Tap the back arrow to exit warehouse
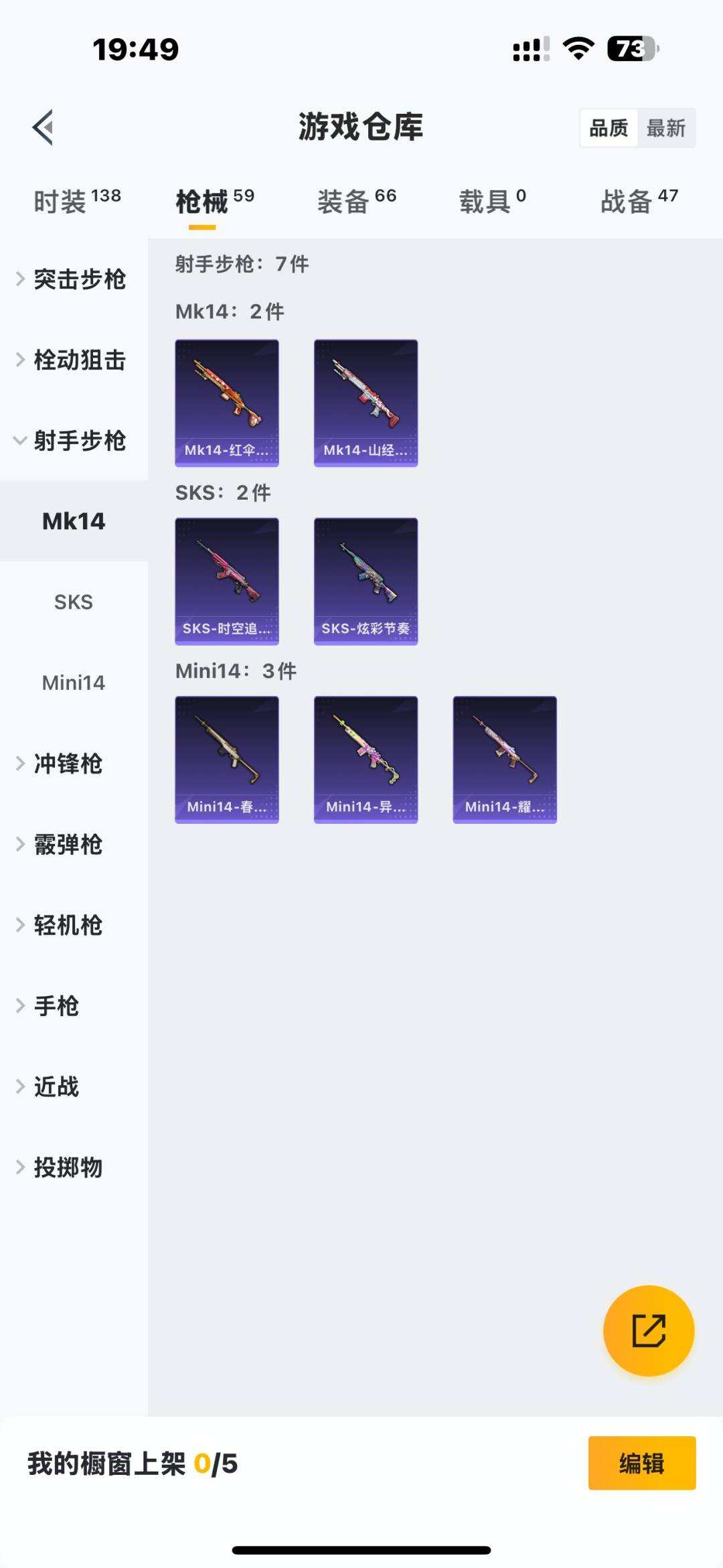Image resolution: width=723 pixels, height=1568 pixels. point(42,127)
